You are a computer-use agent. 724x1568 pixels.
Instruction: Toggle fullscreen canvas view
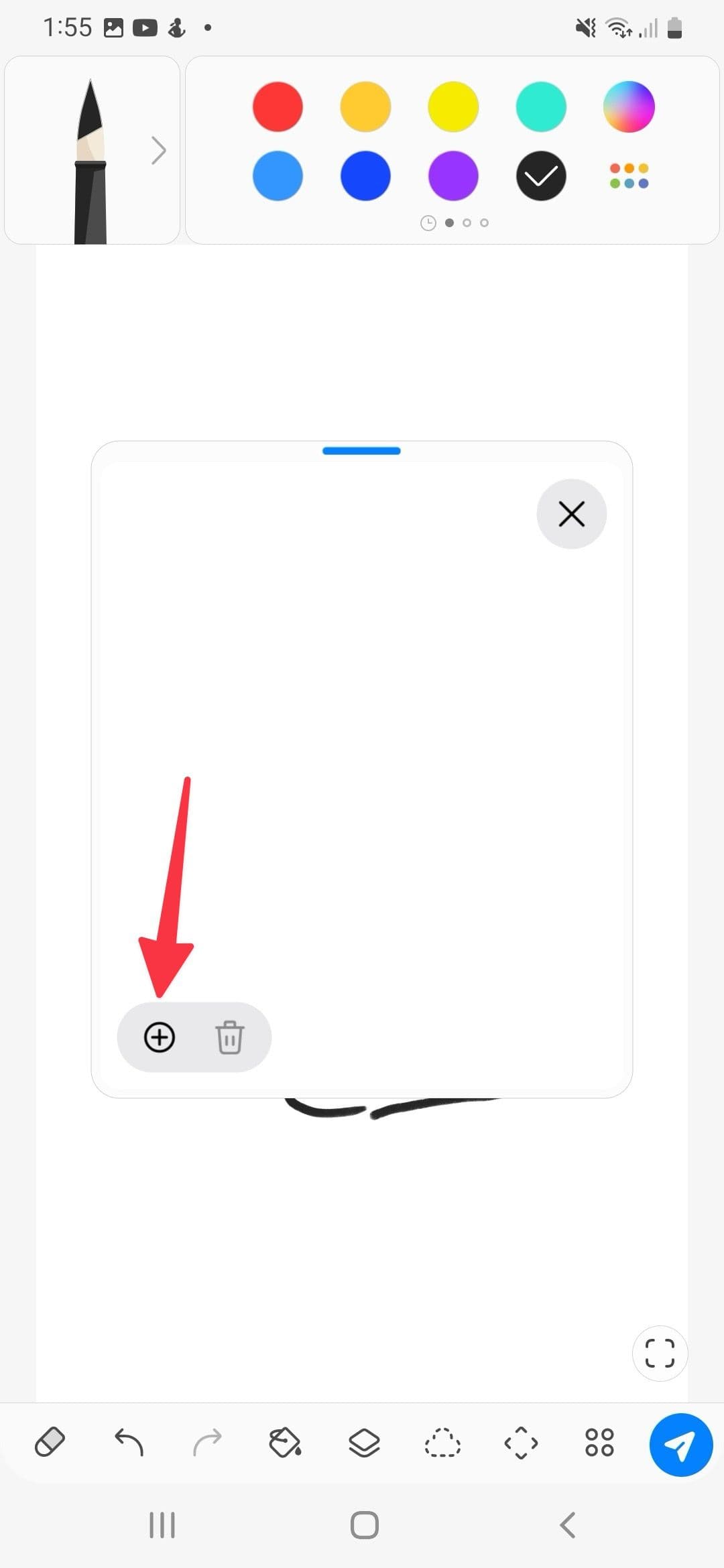(660, 1353)
